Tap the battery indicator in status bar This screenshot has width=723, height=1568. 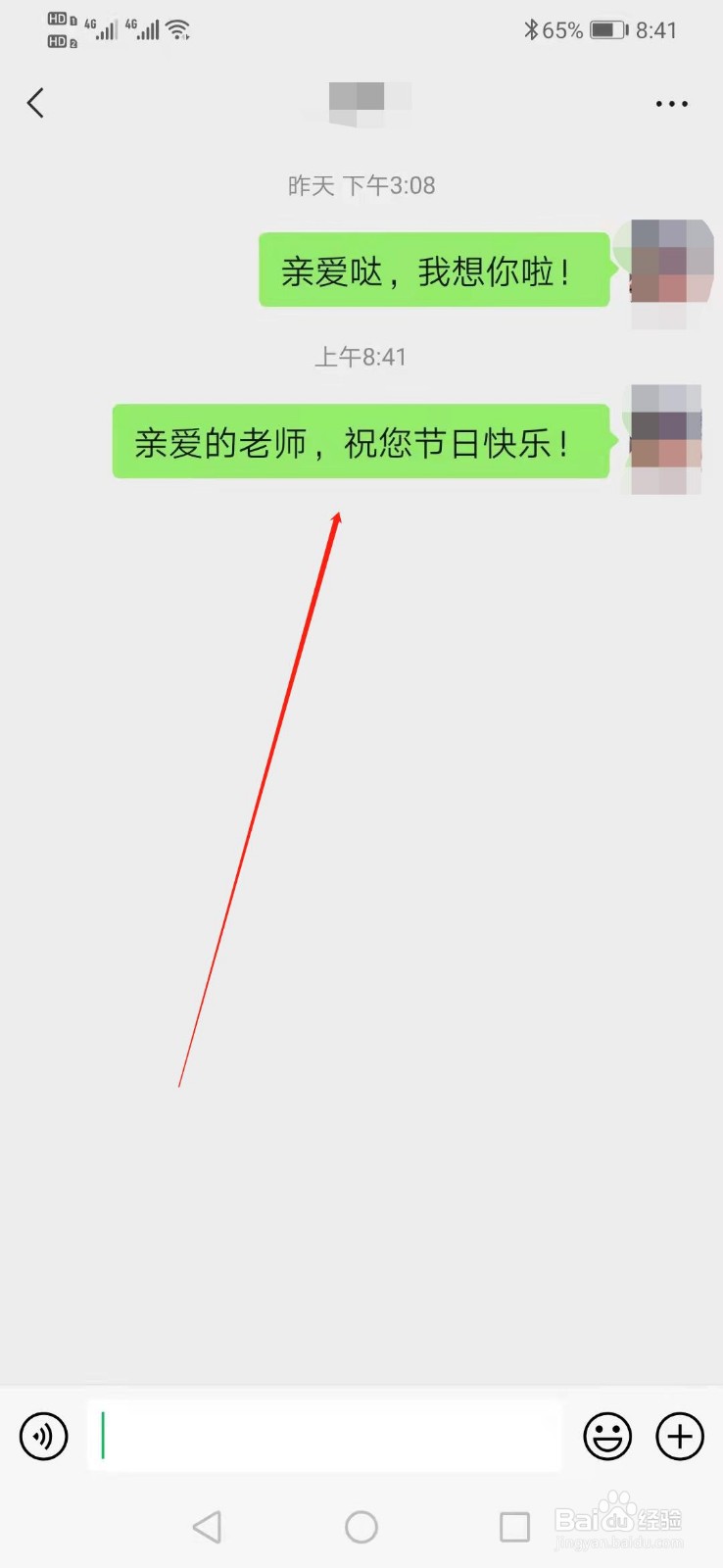click(x=607, y=29)
